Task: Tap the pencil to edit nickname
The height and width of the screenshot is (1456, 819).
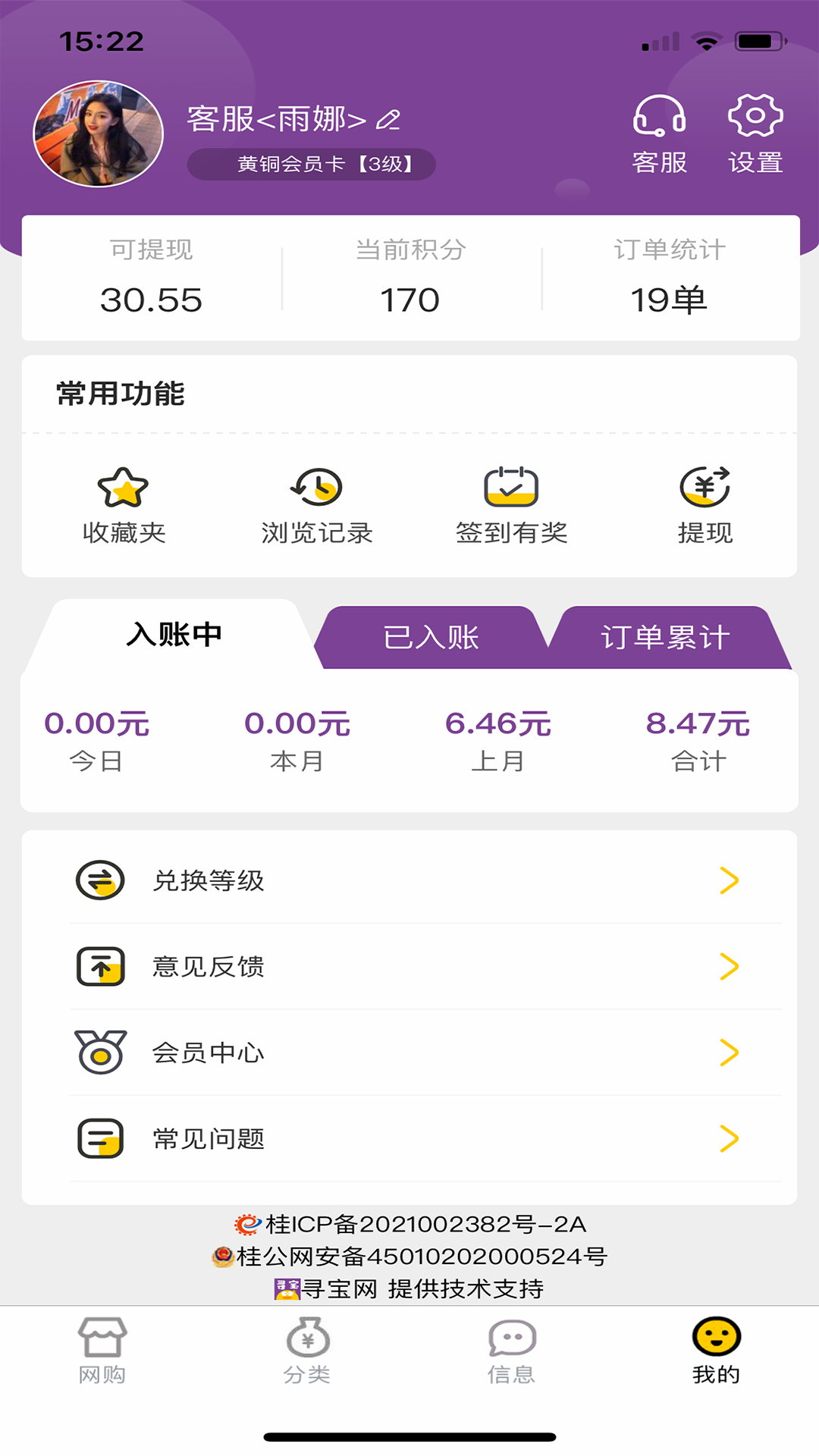Action: click(388, 120)
